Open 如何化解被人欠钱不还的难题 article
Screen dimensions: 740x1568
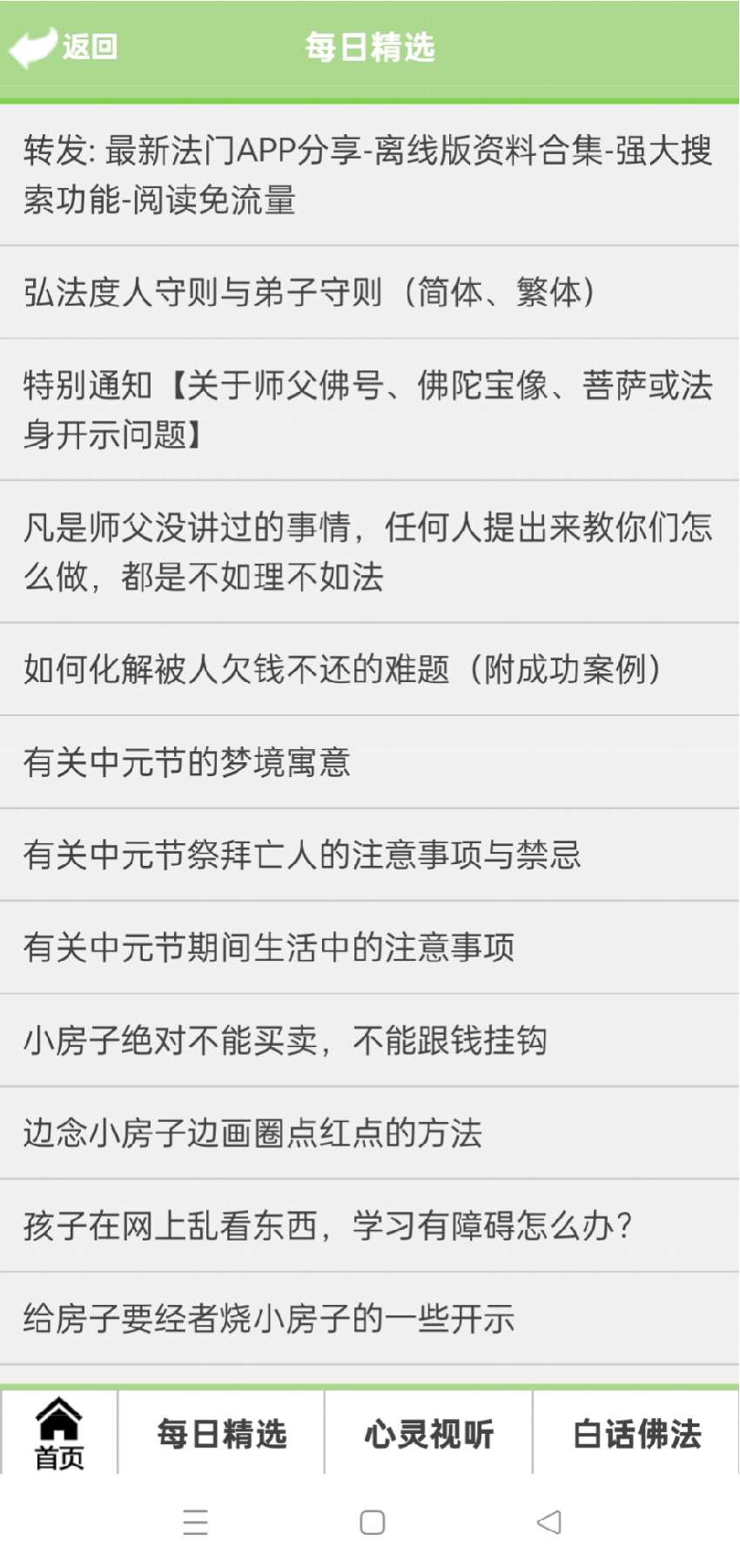tap(370, 669)
